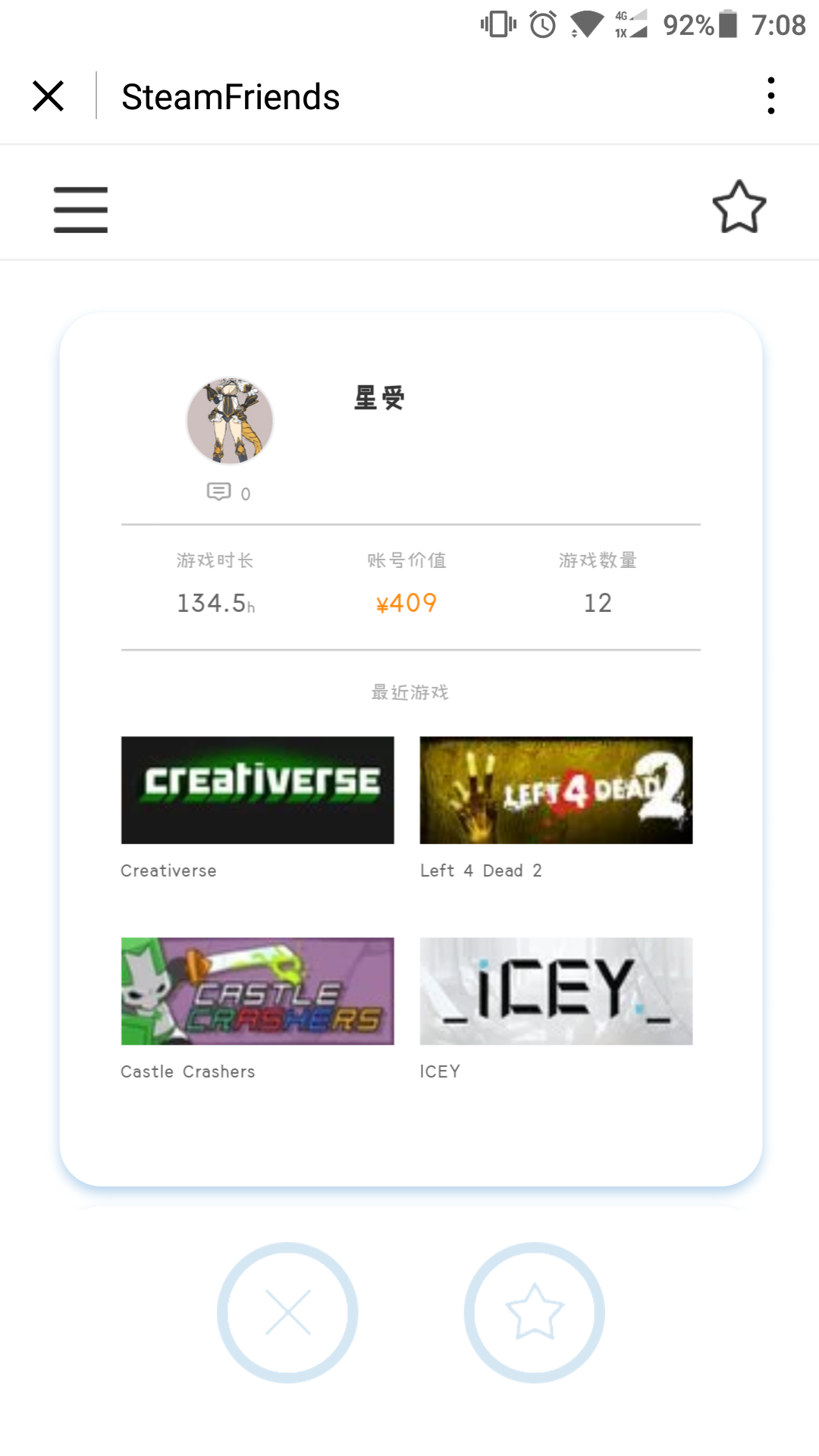819x1456 pixels.
Task: Open the hamburger drawer menu
Action: coord(80,209)
